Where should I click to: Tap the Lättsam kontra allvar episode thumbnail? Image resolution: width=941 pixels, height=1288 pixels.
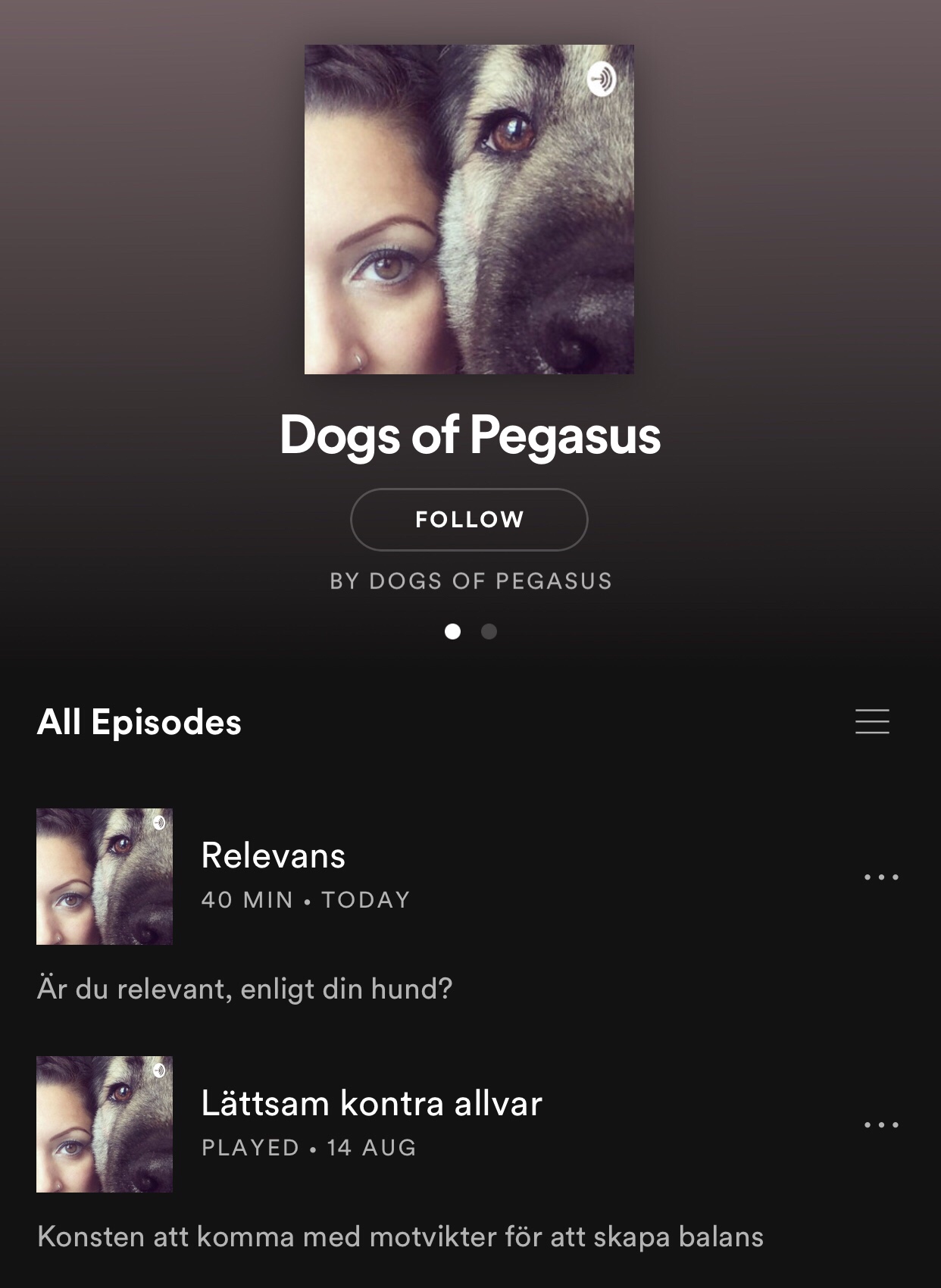tap(105, 1124)
